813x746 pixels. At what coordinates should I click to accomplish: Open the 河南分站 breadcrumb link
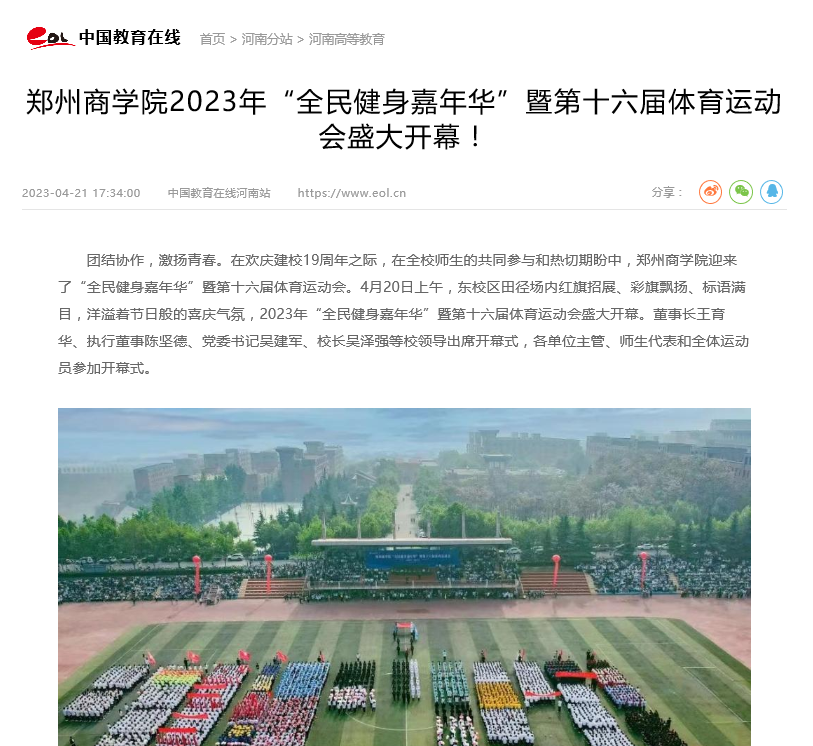click(x=267, y=39)
